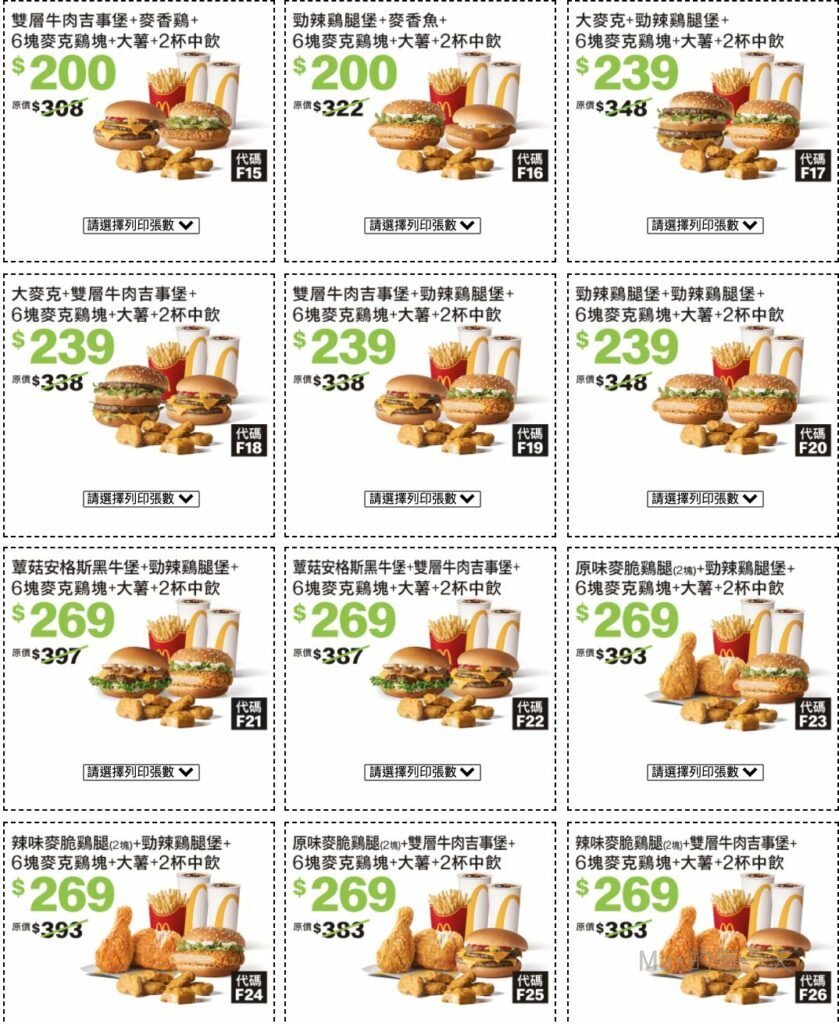
Task: Select number of prints for coupon F23
Action: click(704, 772)
